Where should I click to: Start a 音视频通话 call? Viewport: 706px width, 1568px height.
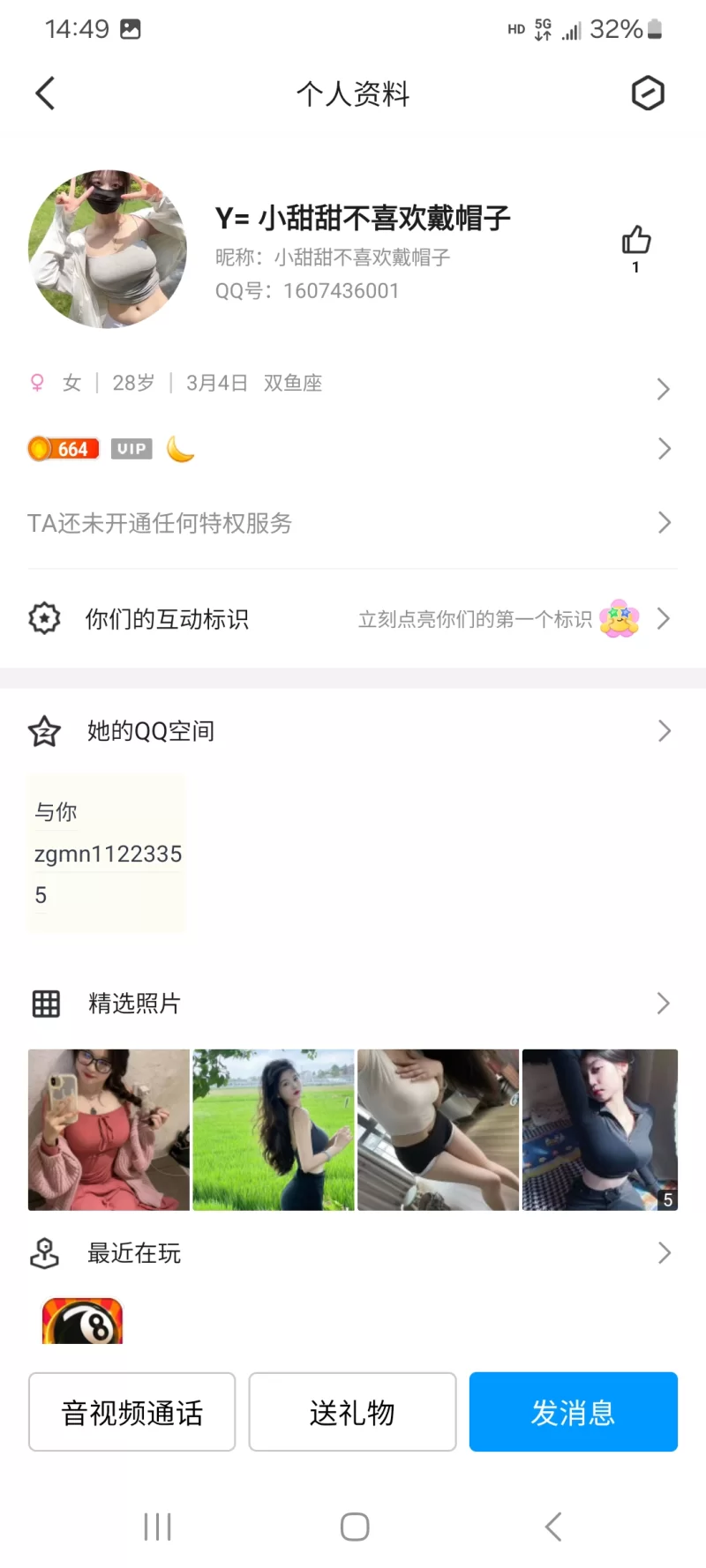(132, 1412)
